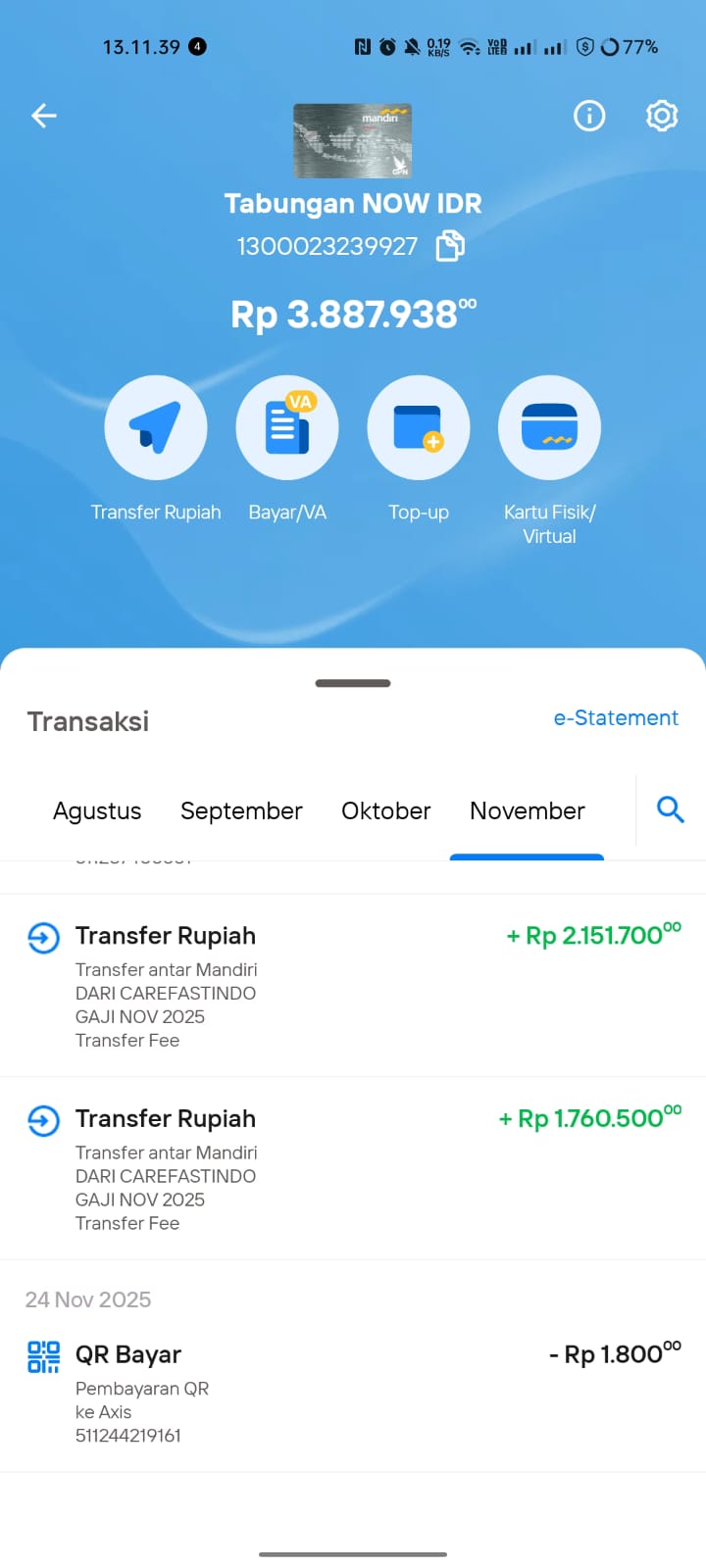Start a Transfer Rupiah
706x1568 pixels.
(x=156, y=428)
